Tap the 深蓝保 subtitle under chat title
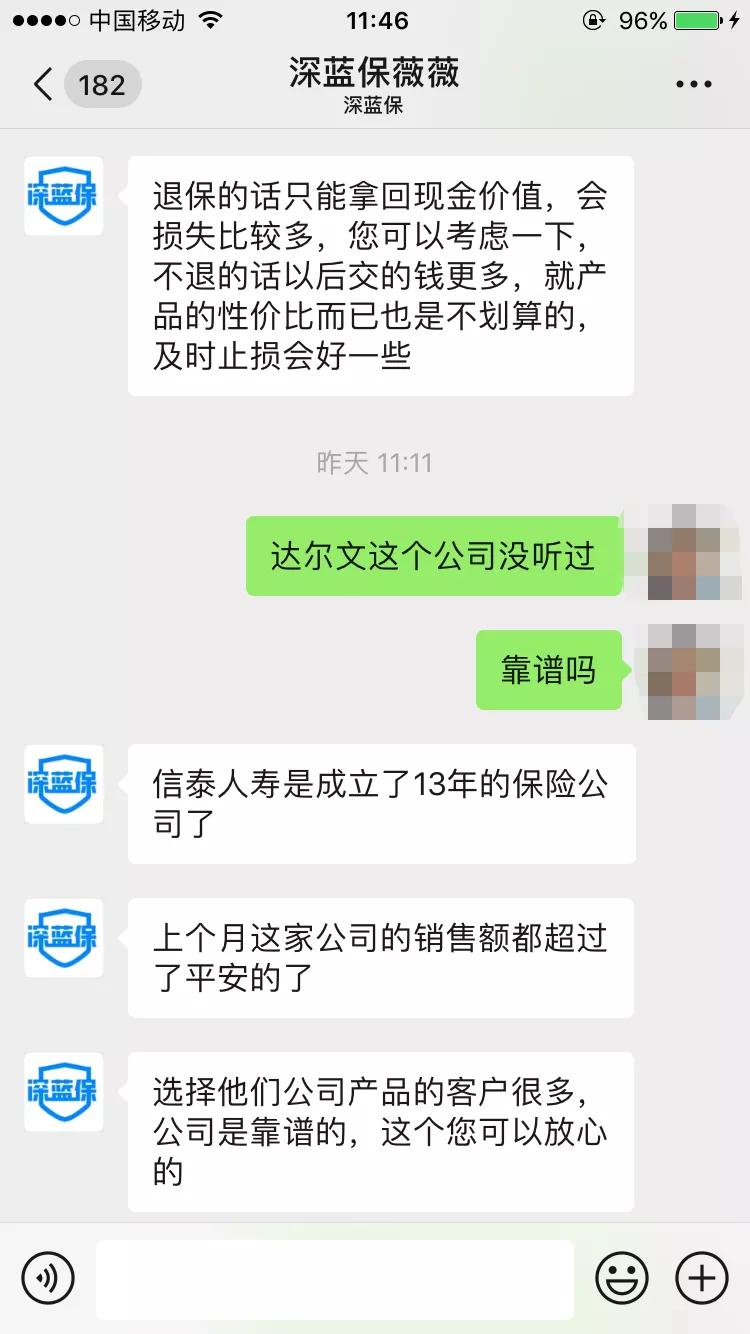Viewport: 750px width, 1334px height. 374,105
